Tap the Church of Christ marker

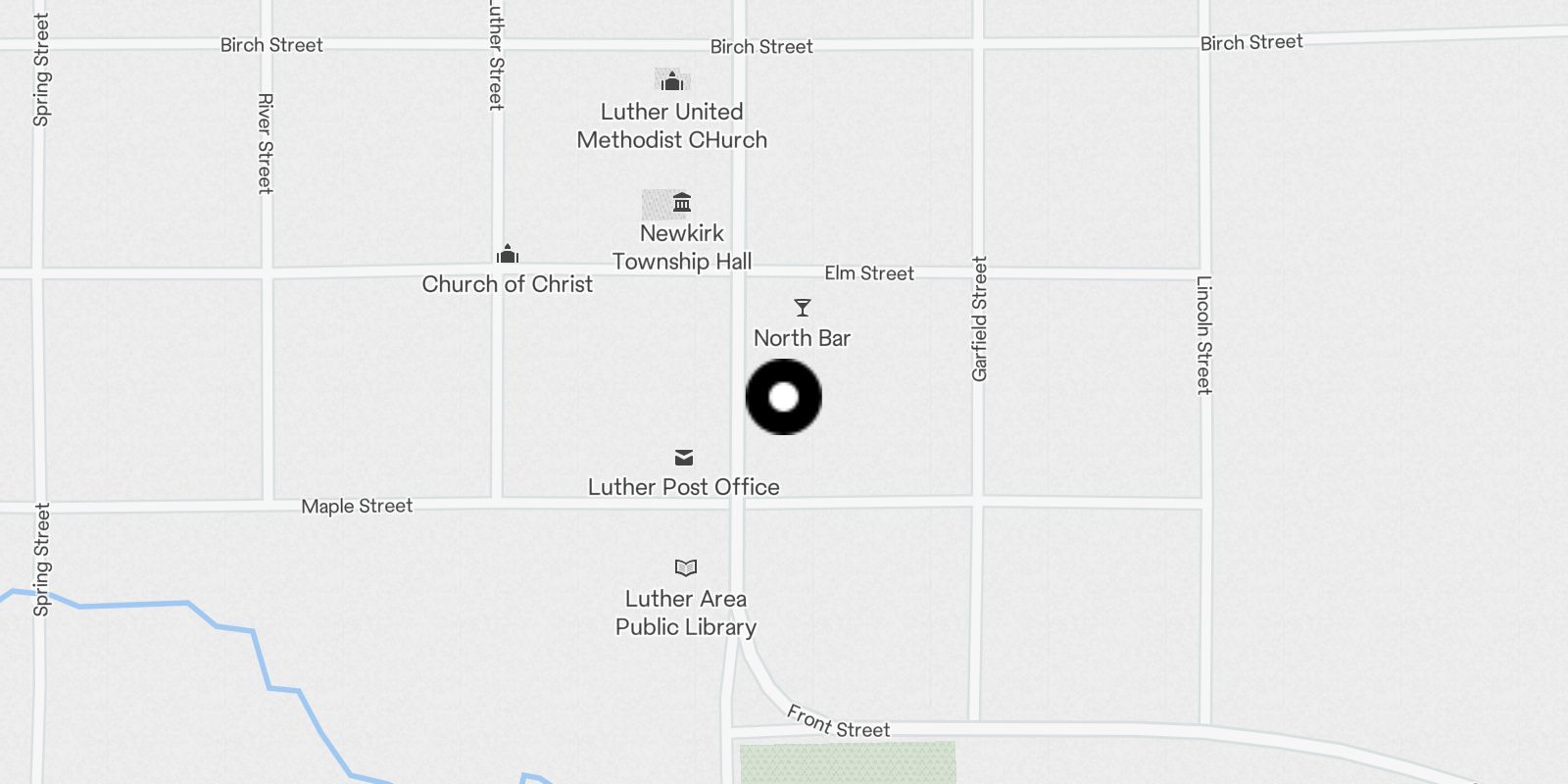click(x=508, y=255)
